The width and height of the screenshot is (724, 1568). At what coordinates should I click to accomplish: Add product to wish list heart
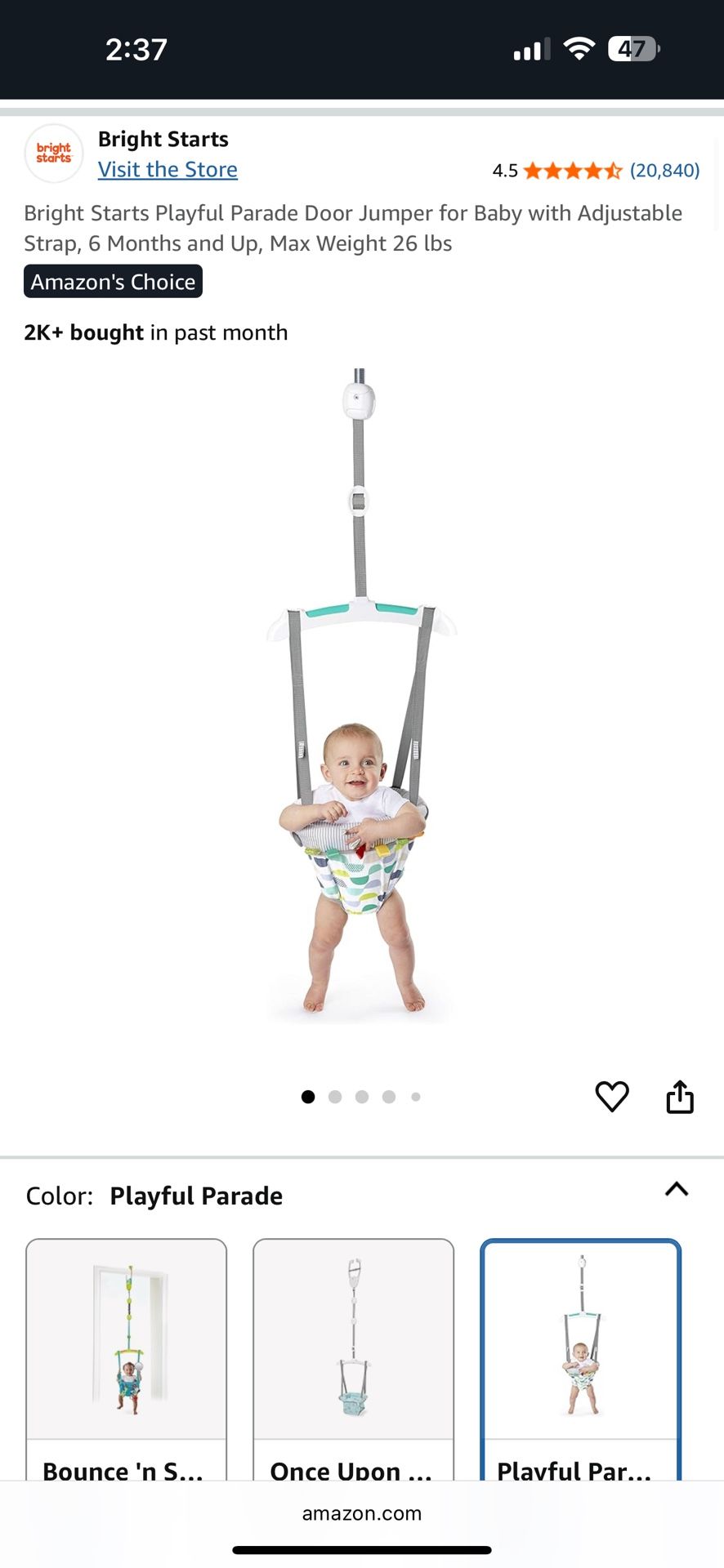(611, 1096)
